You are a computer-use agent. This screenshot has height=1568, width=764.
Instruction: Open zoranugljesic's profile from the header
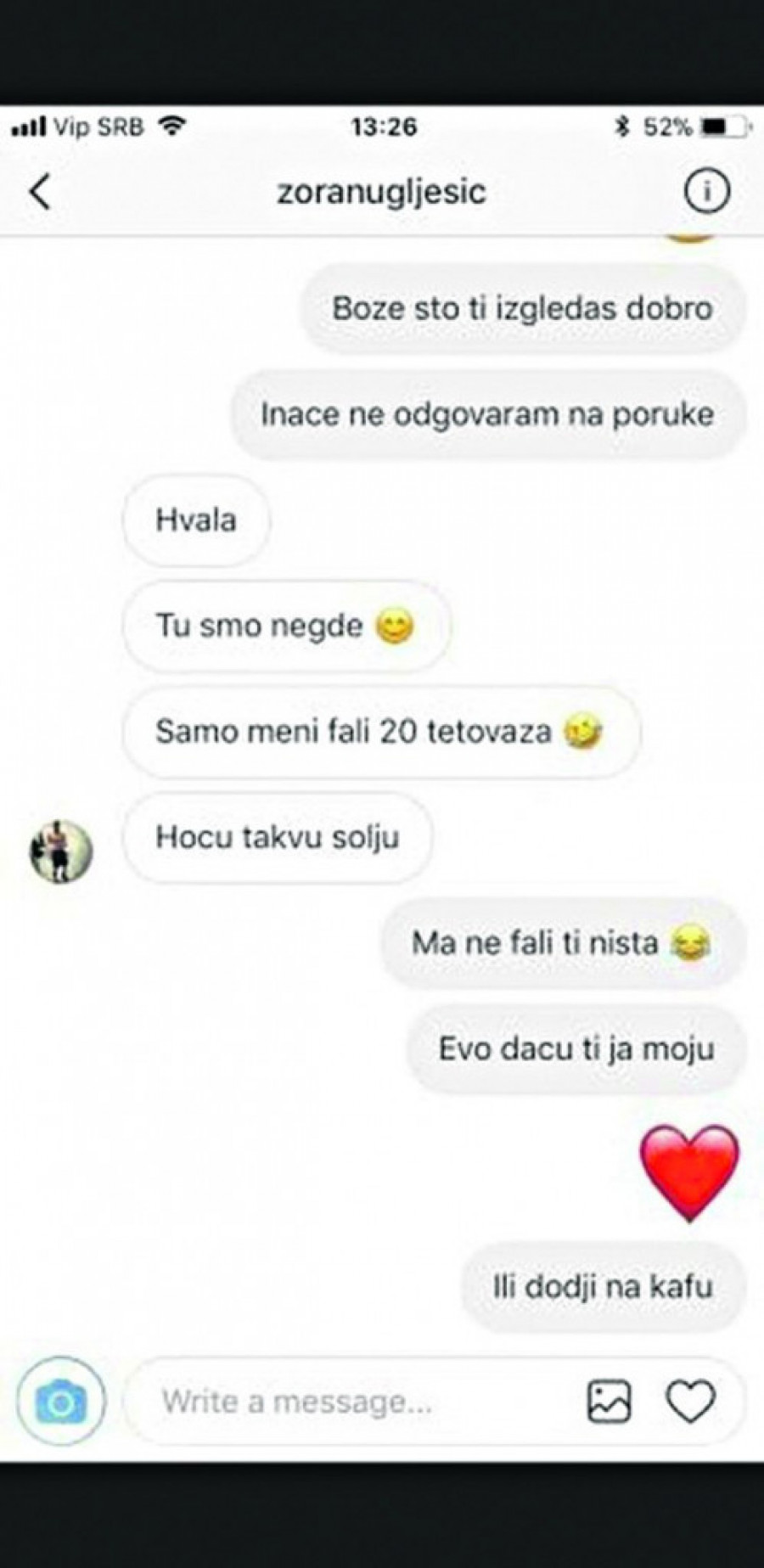point(381,192)
